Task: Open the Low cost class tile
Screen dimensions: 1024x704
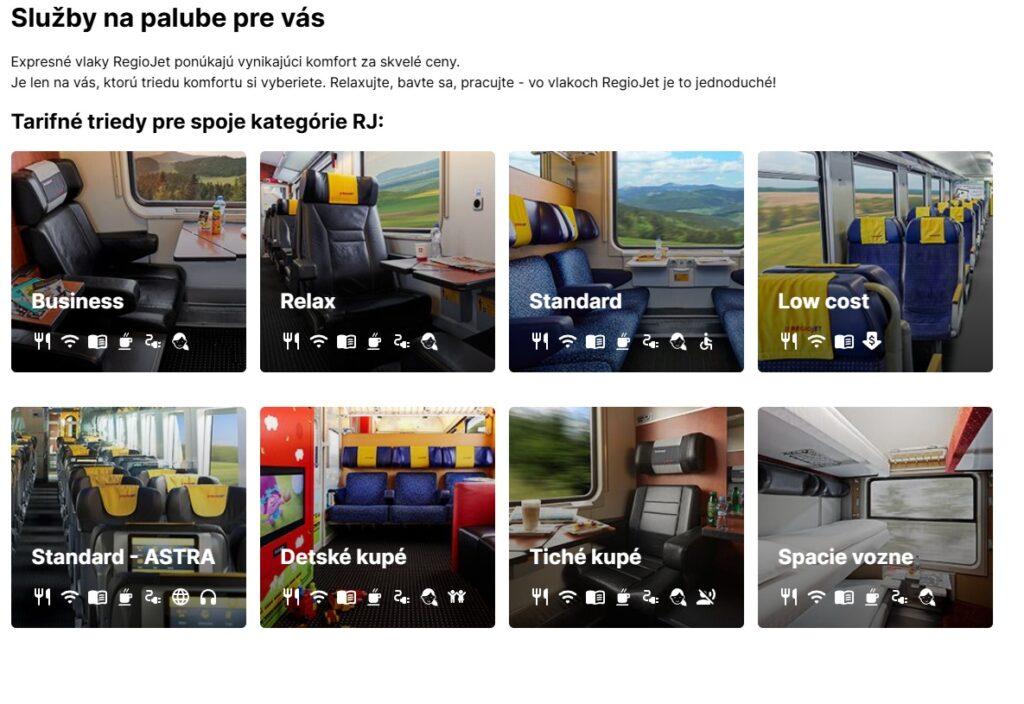Action: 875,262
